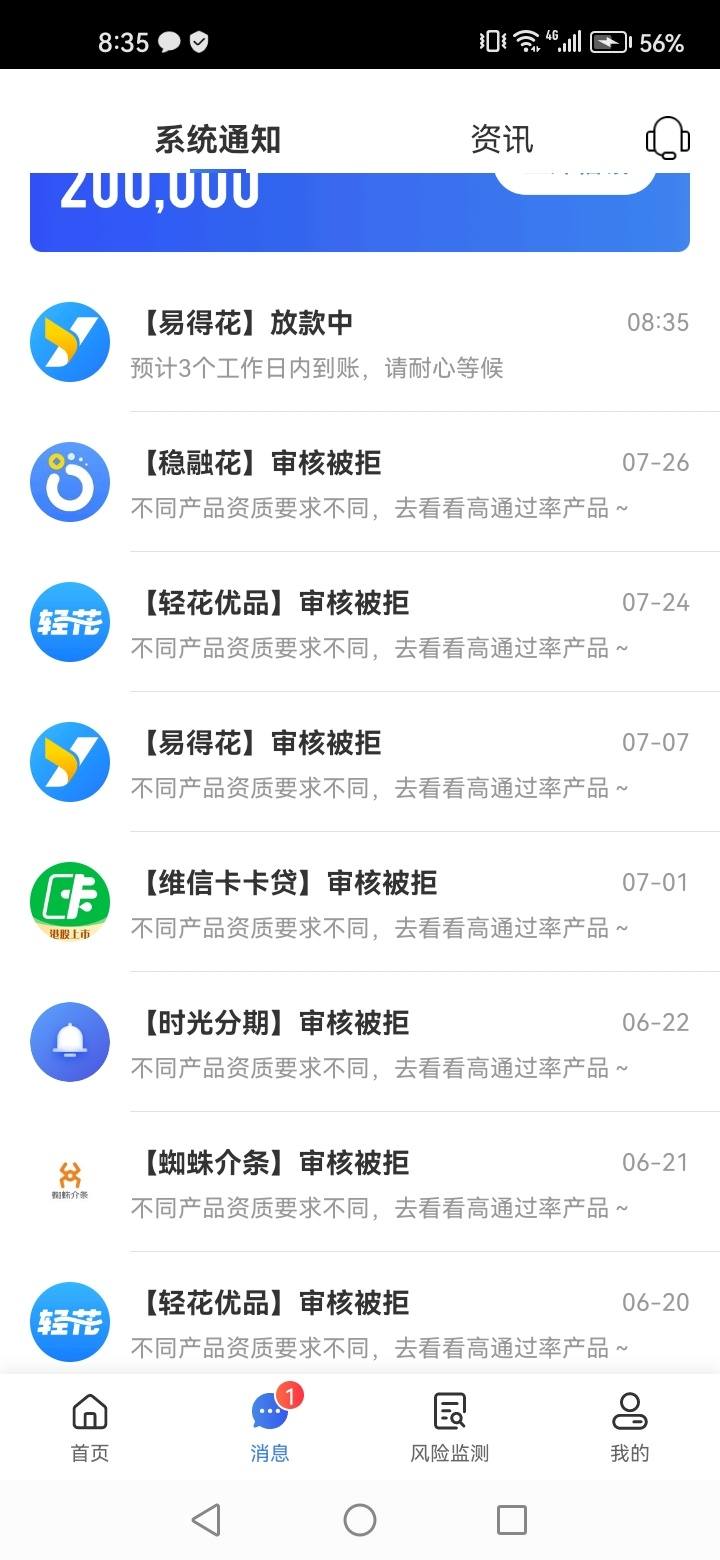720x1560 pixels.
Task: View the 轻花优品 notice dated 07-24
Action: tap(360, 622)
